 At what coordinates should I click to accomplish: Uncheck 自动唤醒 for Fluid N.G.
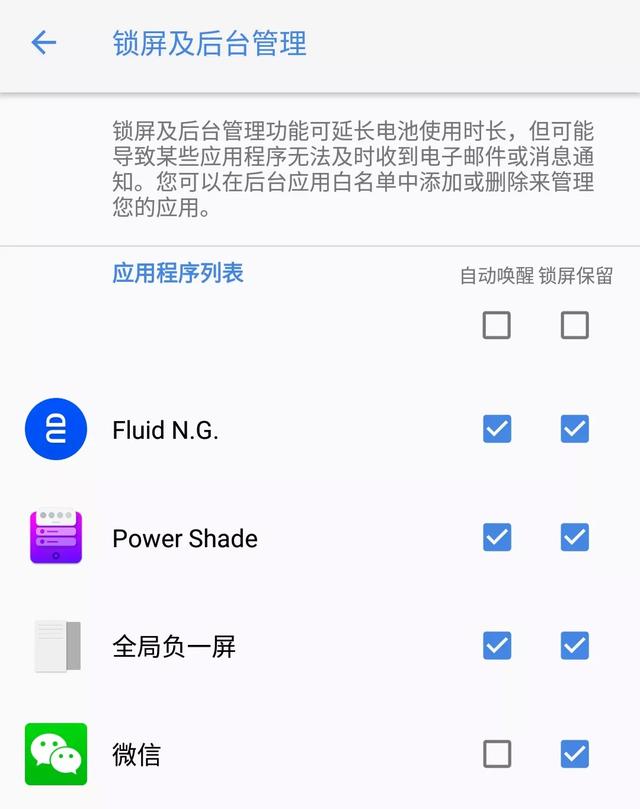coord(497,429)
